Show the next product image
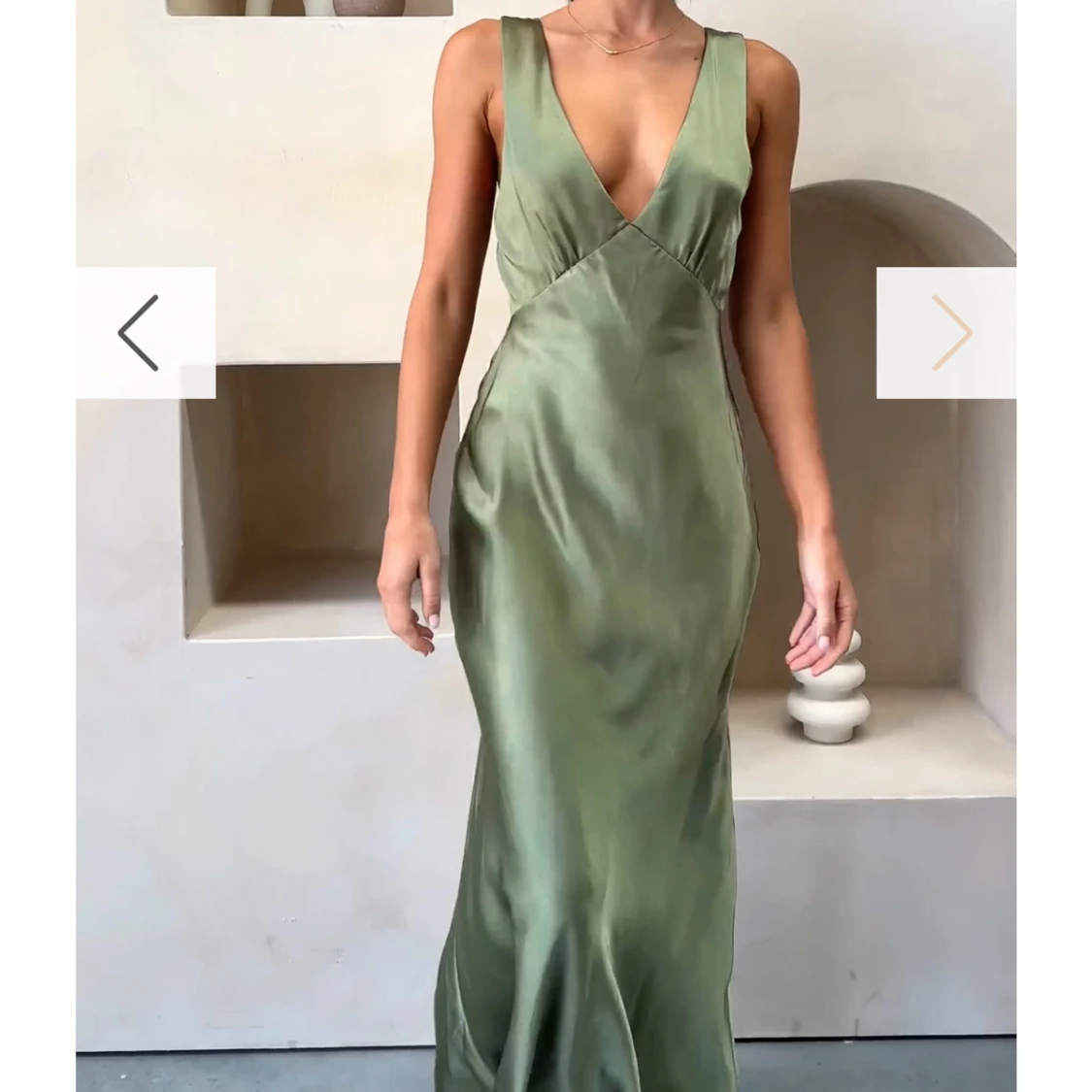The image size is (1092, 1092). 947,333
